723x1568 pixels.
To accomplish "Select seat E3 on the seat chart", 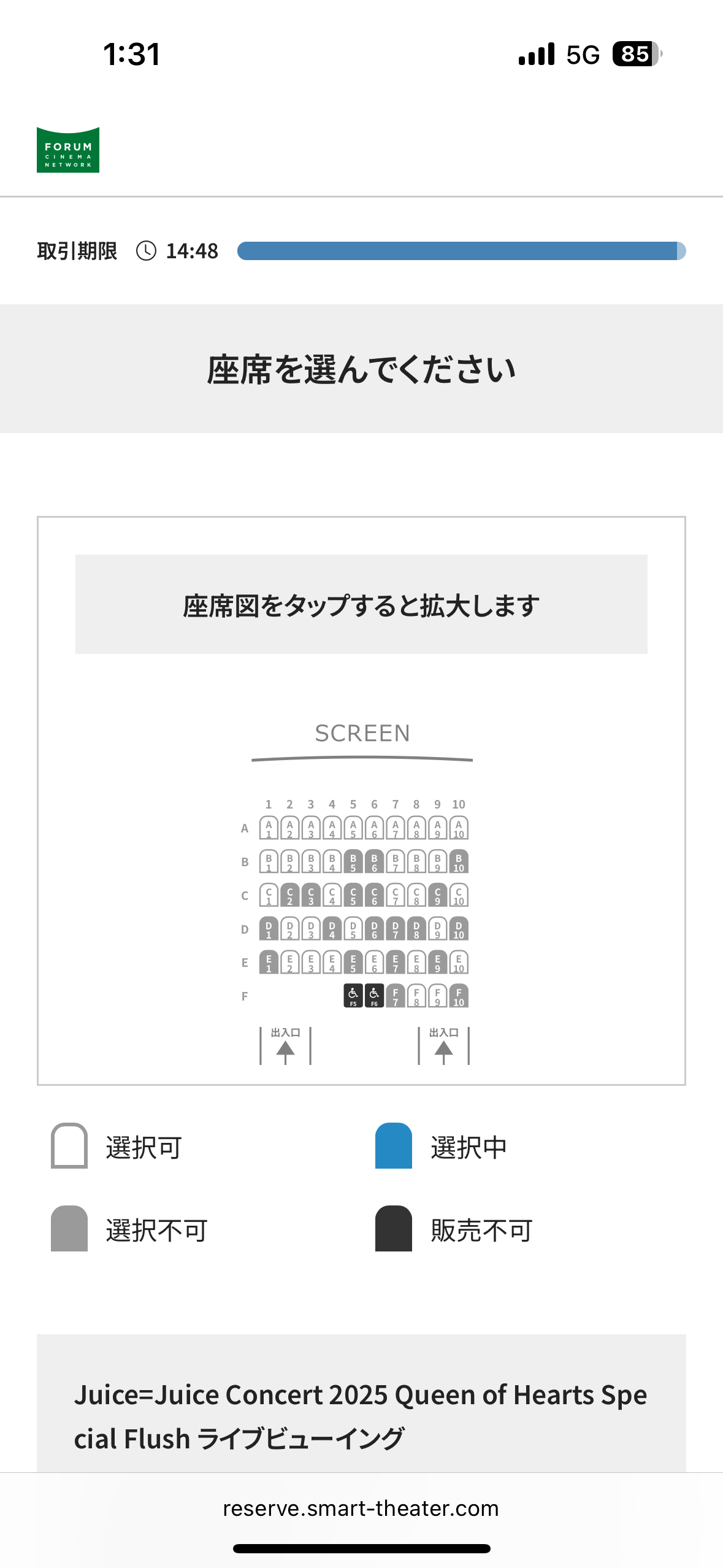I will pos(311,963).
